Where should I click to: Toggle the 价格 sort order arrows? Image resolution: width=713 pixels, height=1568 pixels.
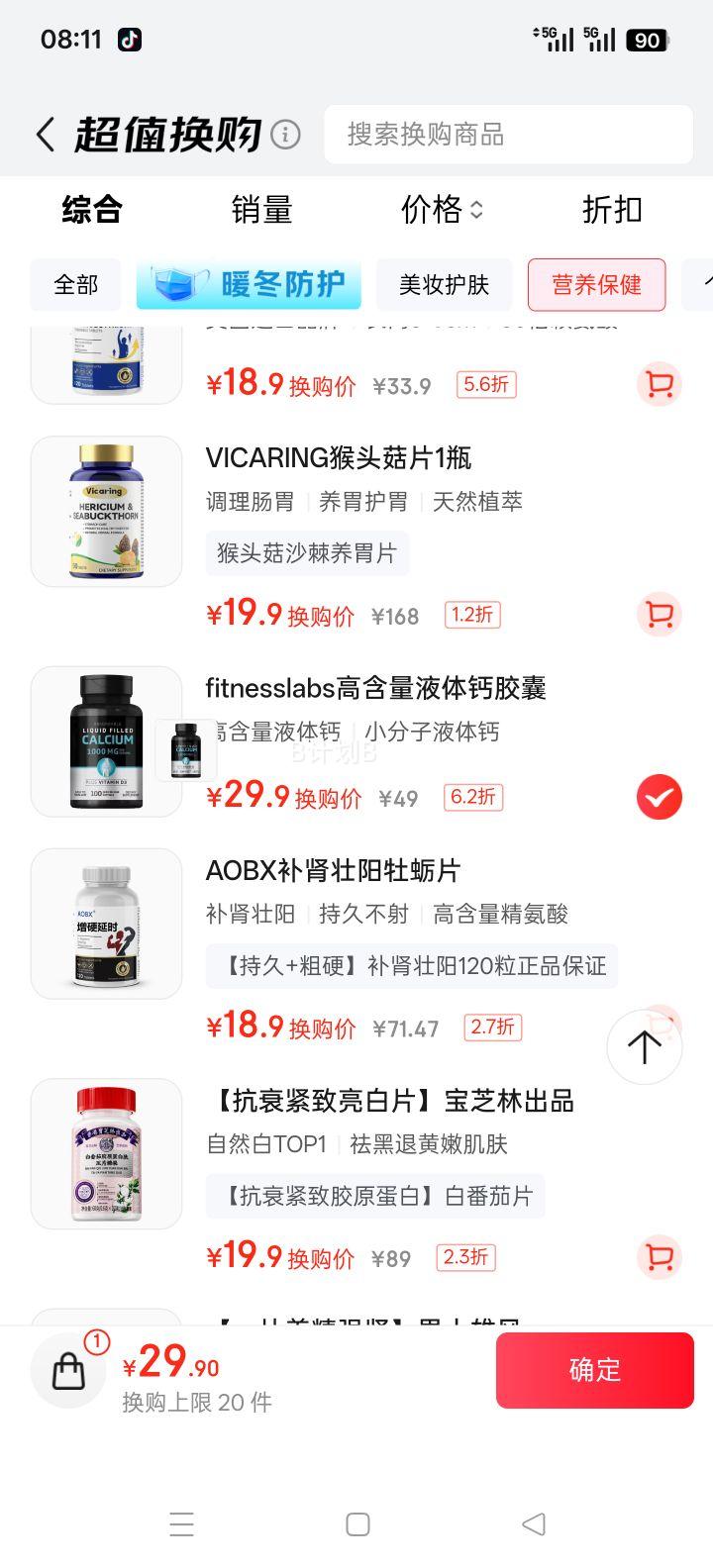[476, 210]
